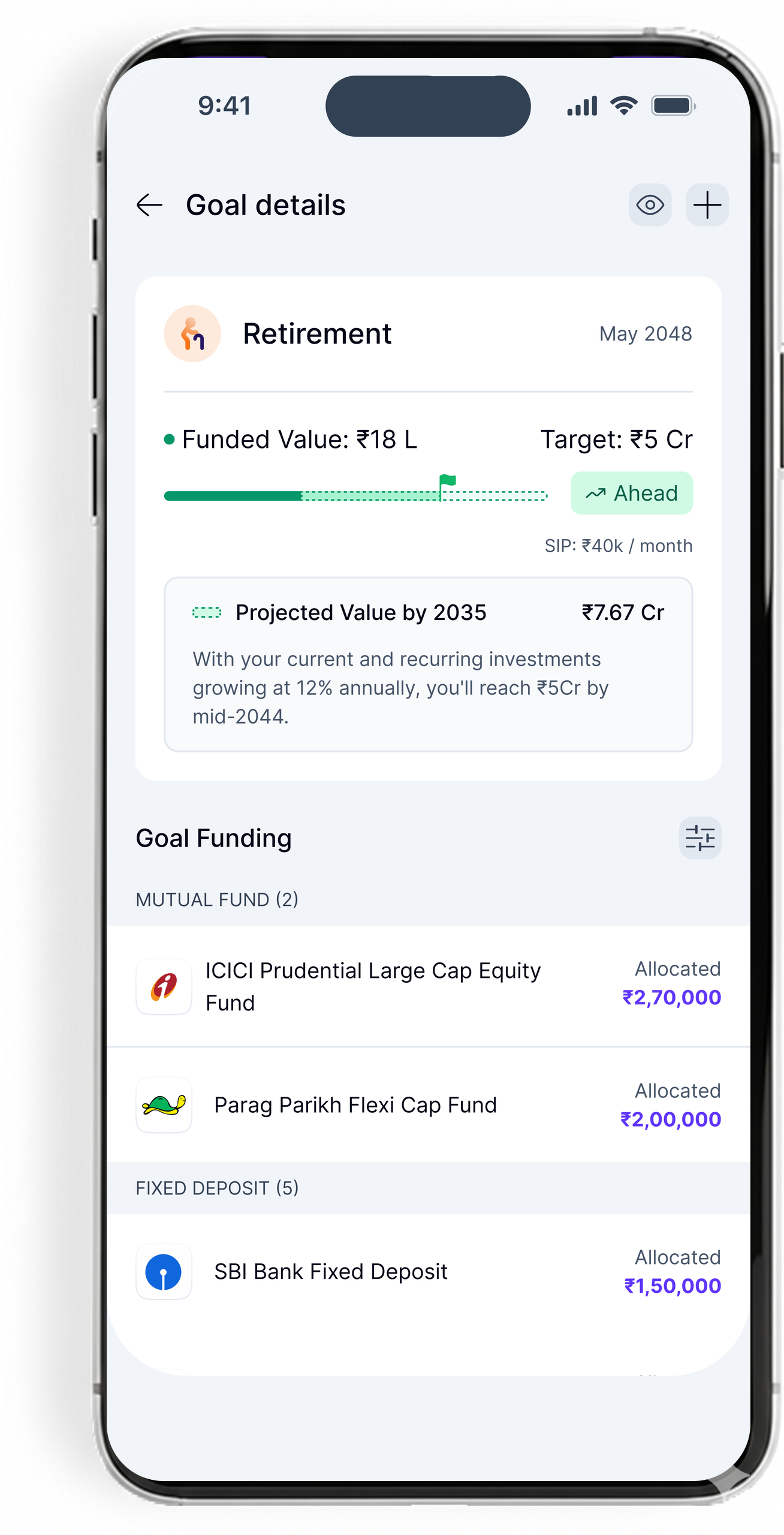Image resolution: width=784 pixels, height=1535 pixels.
Task: Go back using the arrow icon
Action: point(149,205)
